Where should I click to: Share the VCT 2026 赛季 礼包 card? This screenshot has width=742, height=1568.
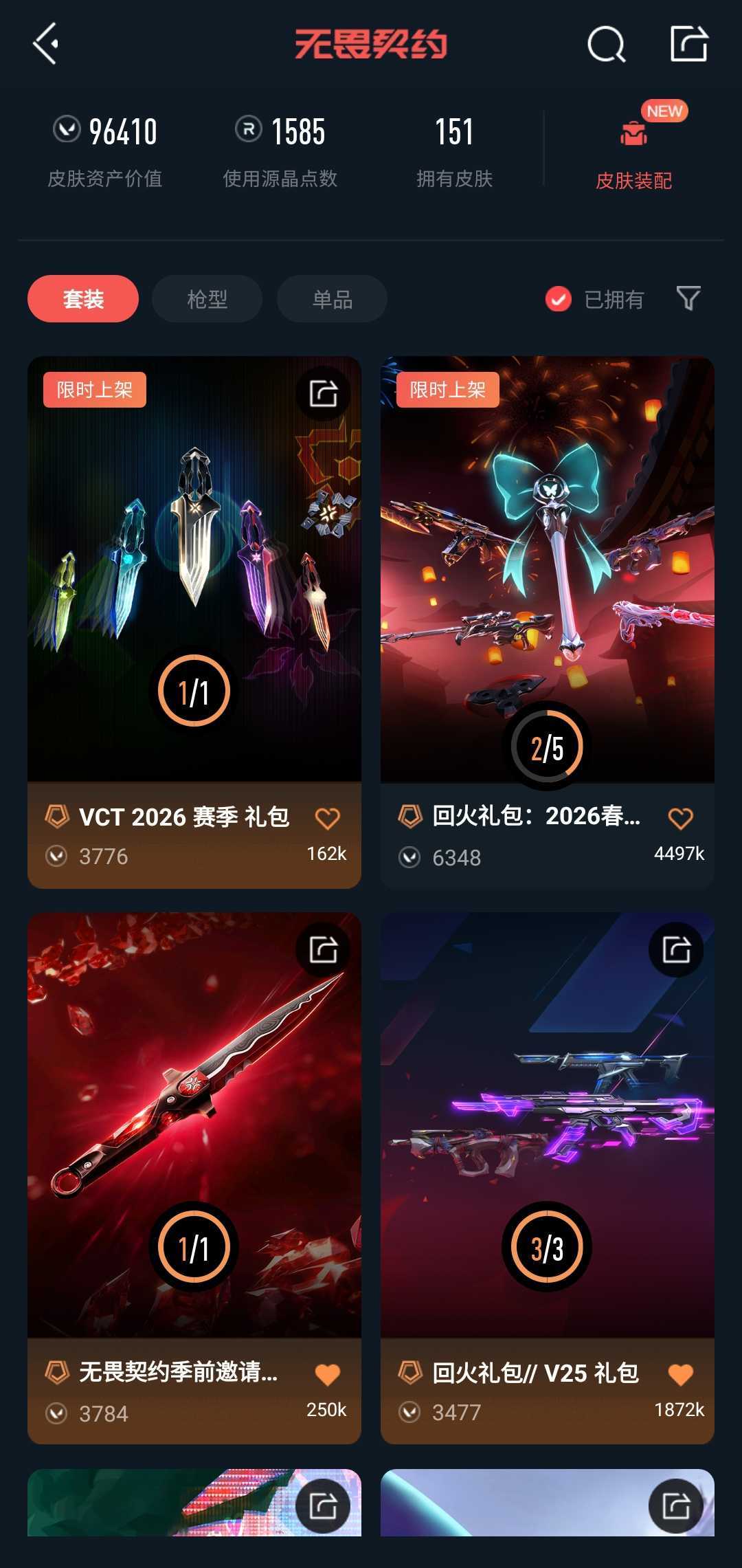pyautogui.click(x=323, y=394)
